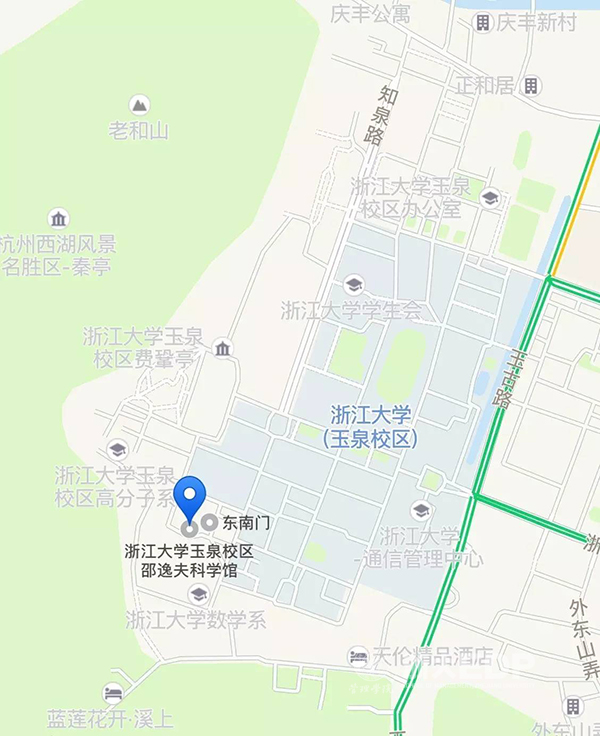Open 浙江大学玉泉校区高分子系 marker
Image resolution: width=600 pixels, height=736 pixels.
[x=117, y=450]
